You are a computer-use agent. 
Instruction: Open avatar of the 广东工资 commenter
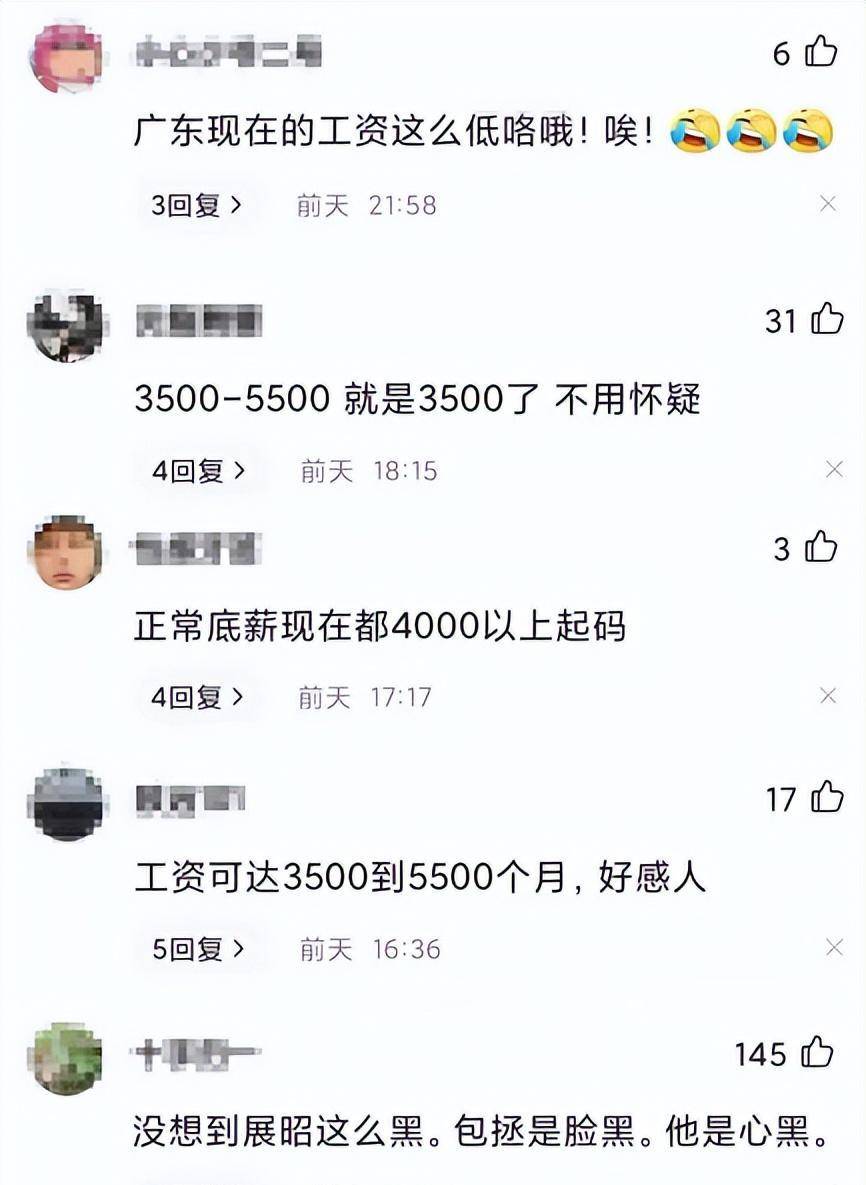point(67,56)
